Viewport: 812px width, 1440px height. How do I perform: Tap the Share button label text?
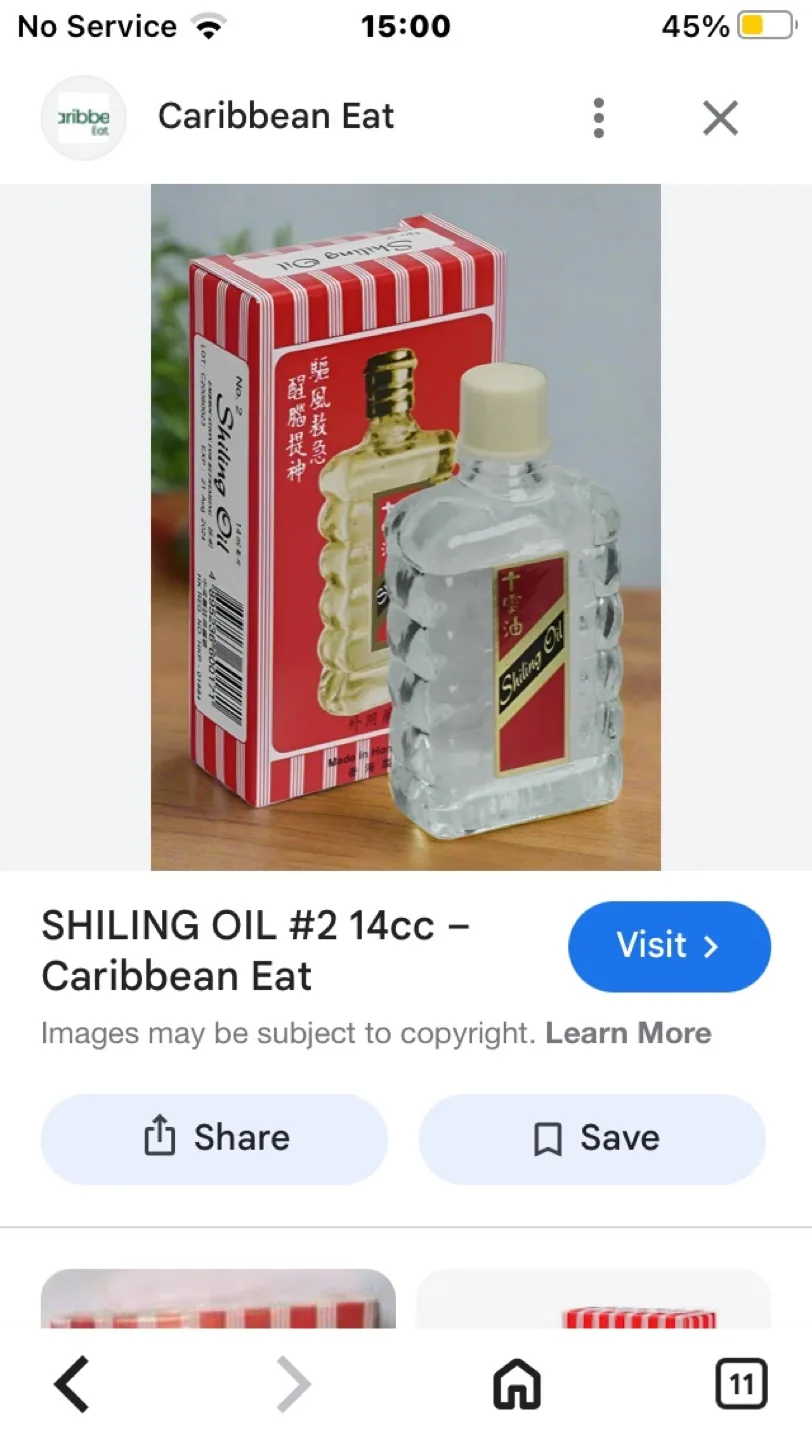(240, 1137)
